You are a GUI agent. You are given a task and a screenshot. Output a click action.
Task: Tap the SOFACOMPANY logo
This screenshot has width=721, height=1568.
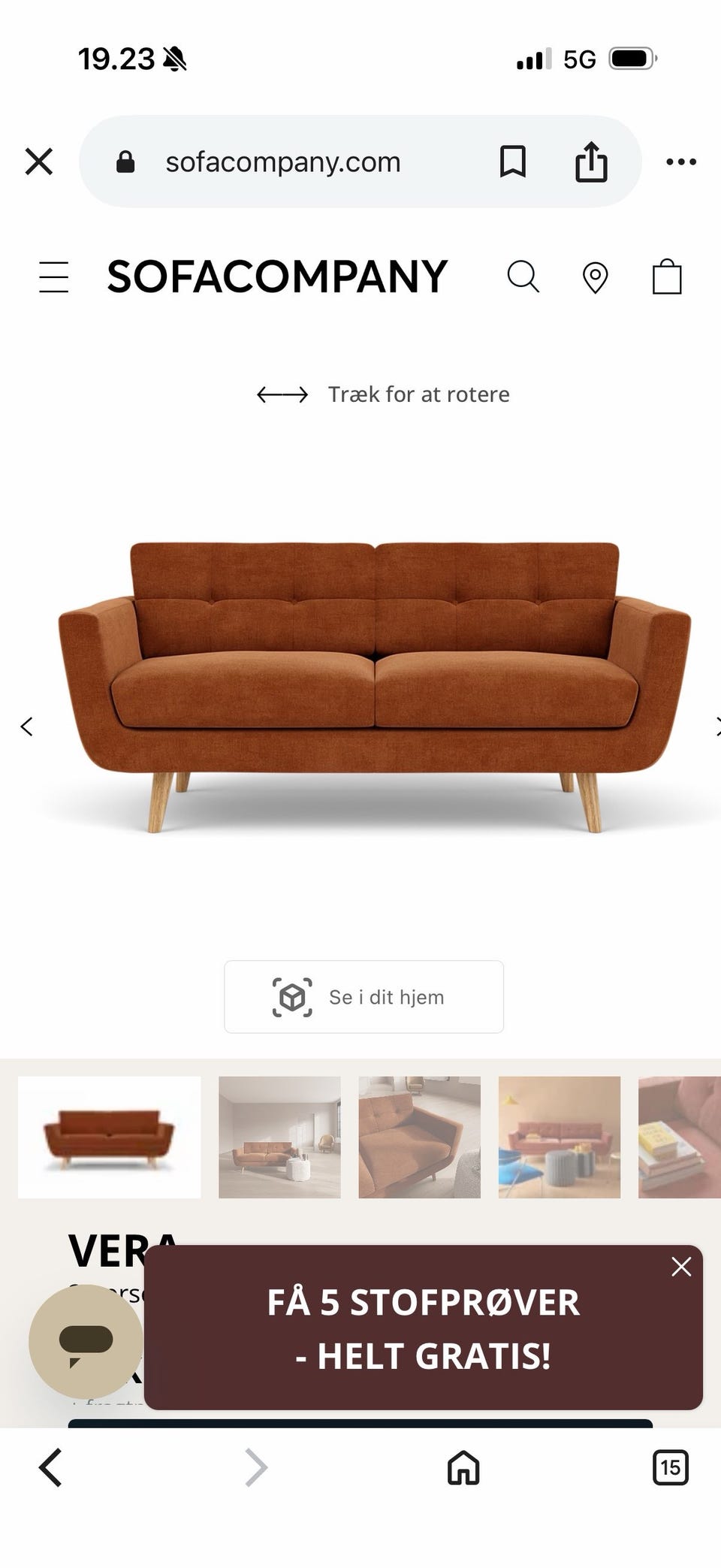(278, 276)
